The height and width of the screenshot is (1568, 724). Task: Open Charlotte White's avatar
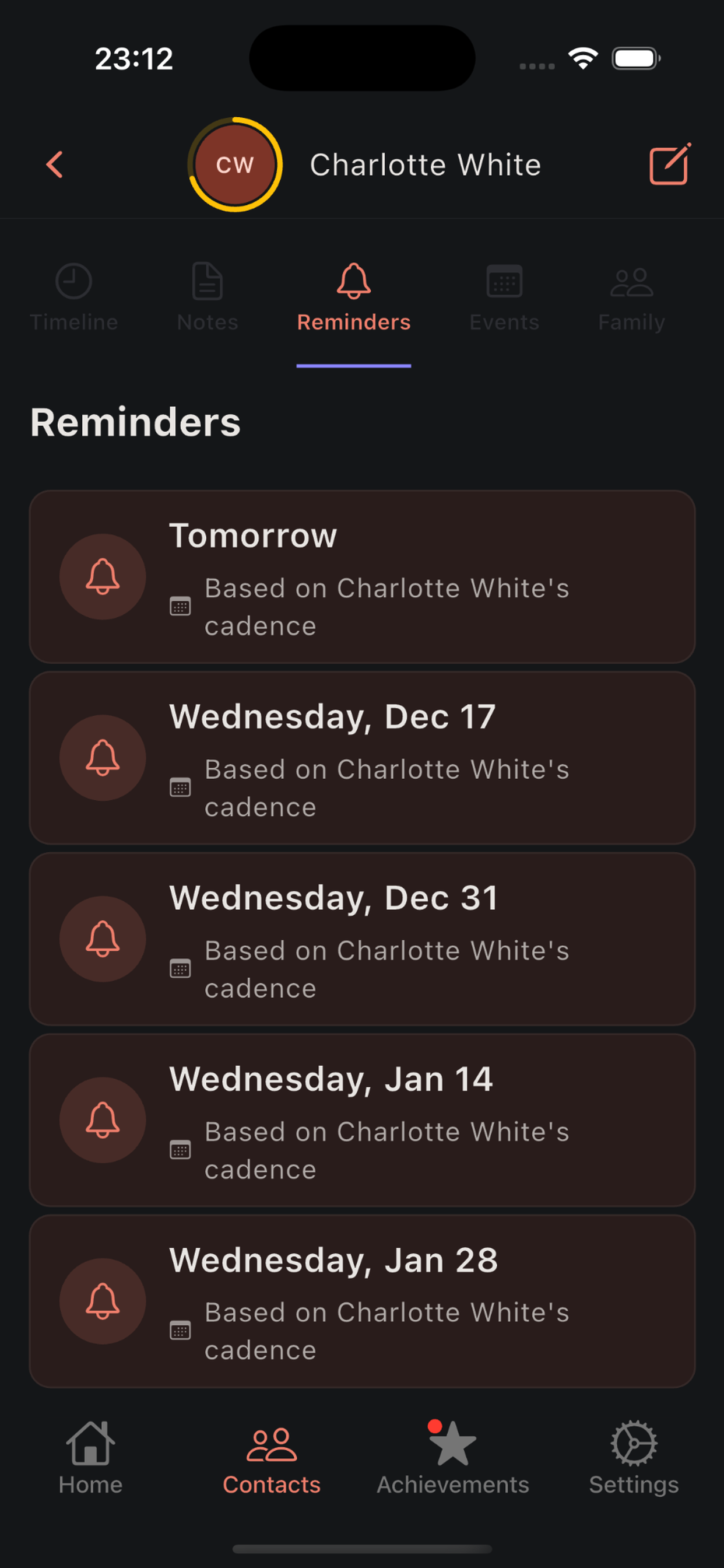pos(236,164)
